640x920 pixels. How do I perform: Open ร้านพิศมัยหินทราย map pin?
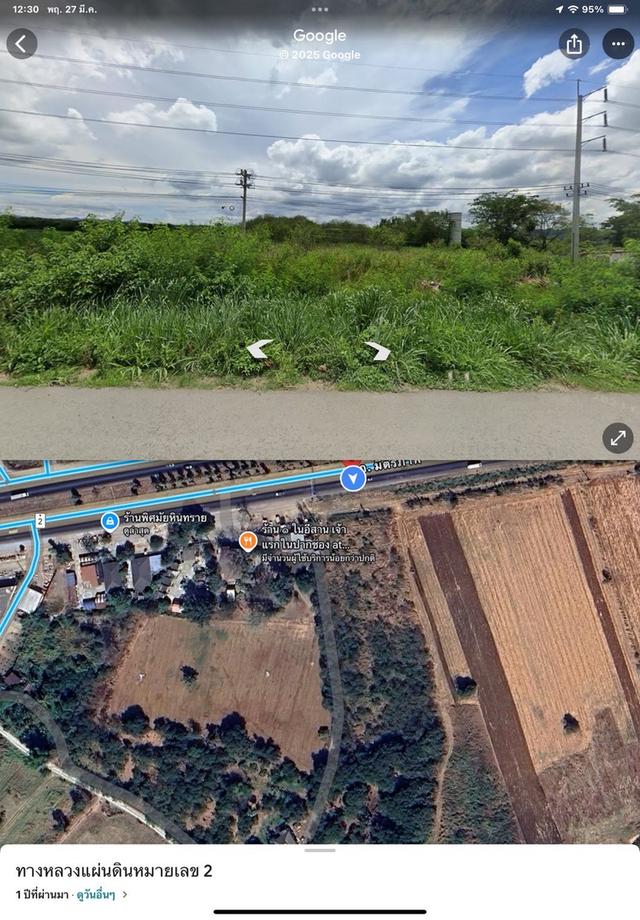point(110,521)
